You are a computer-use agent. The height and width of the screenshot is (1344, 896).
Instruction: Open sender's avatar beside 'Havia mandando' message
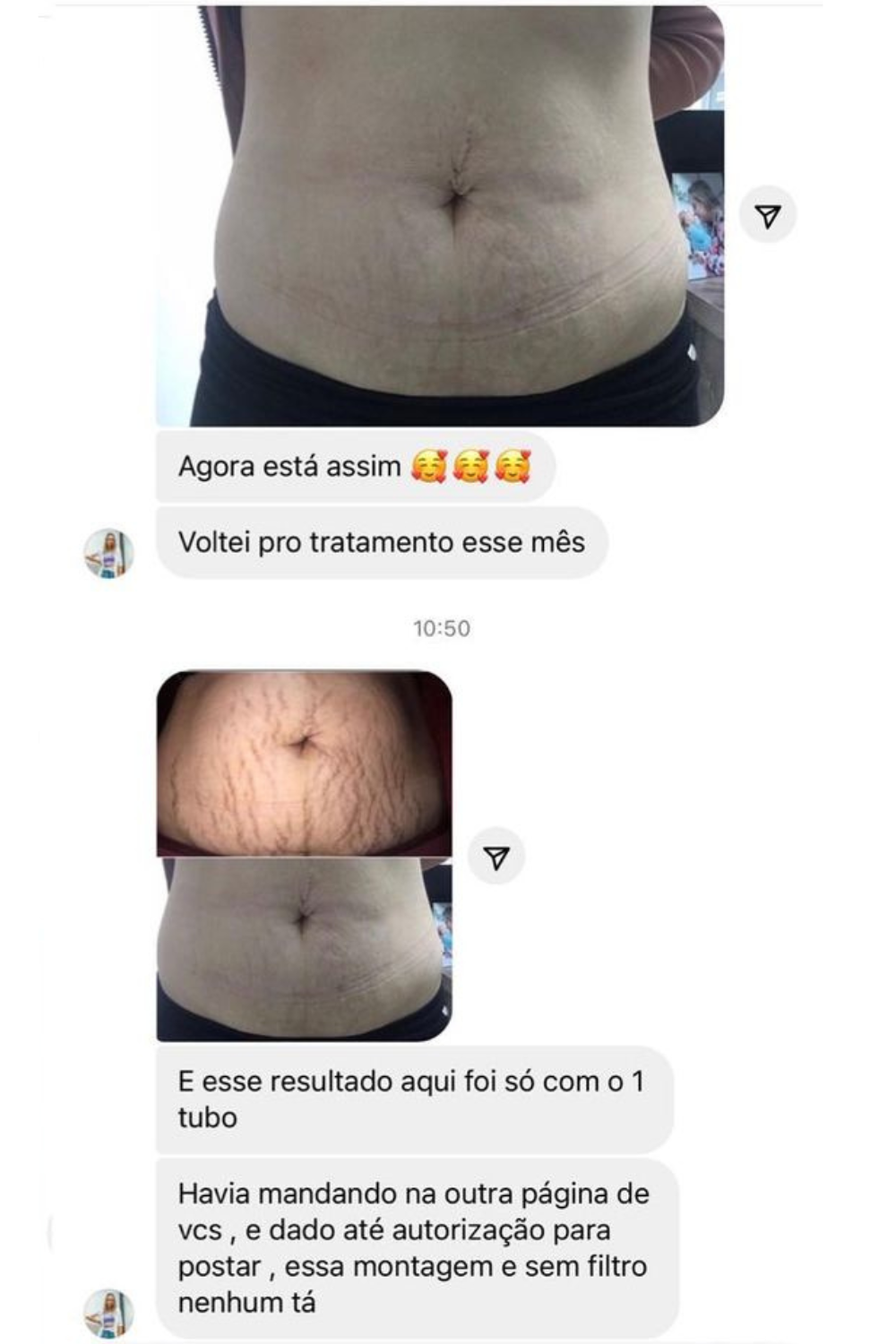(x=108, y=1313)
